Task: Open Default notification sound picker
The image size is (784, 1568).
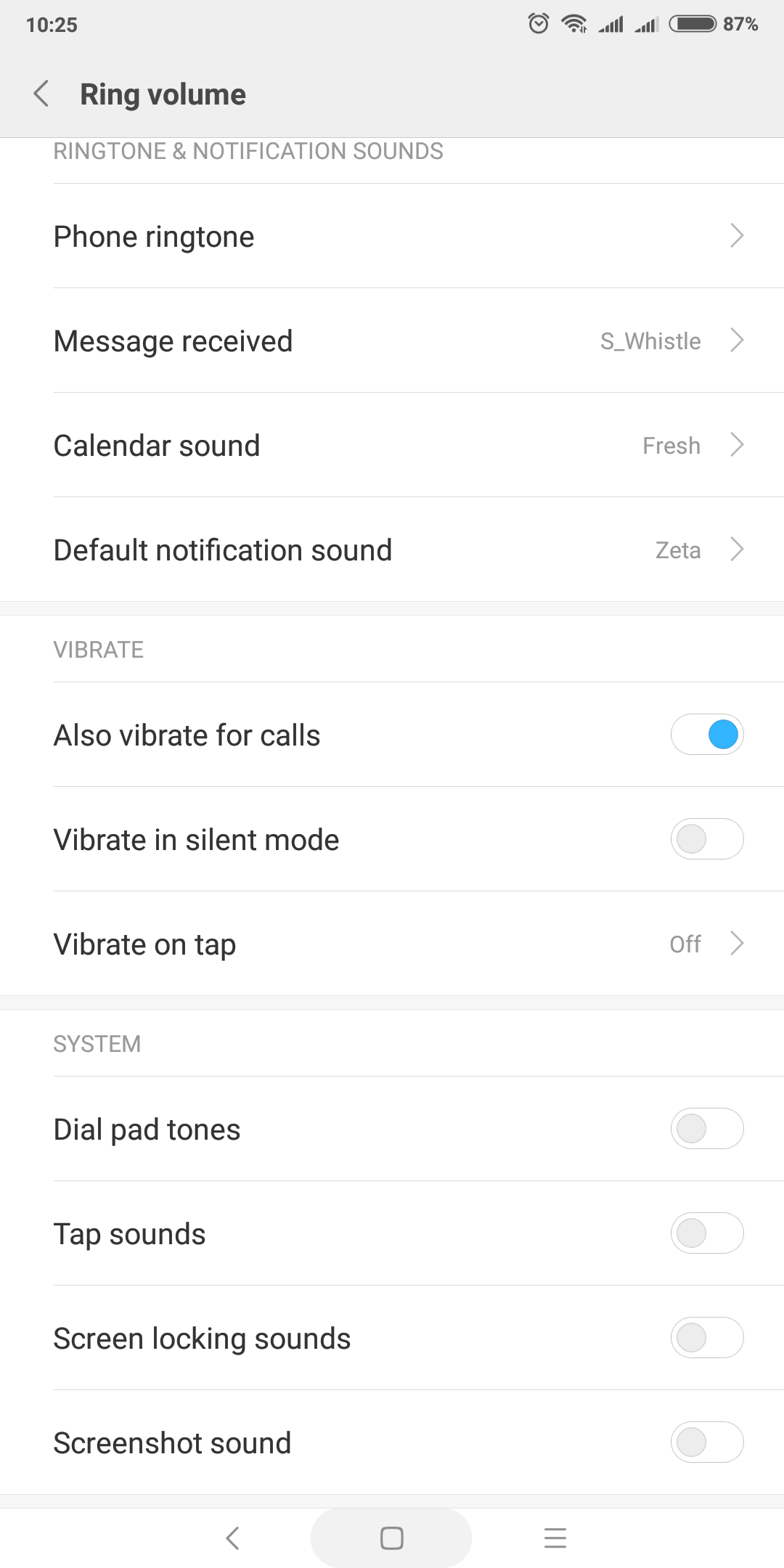Action: pos(392,550)
